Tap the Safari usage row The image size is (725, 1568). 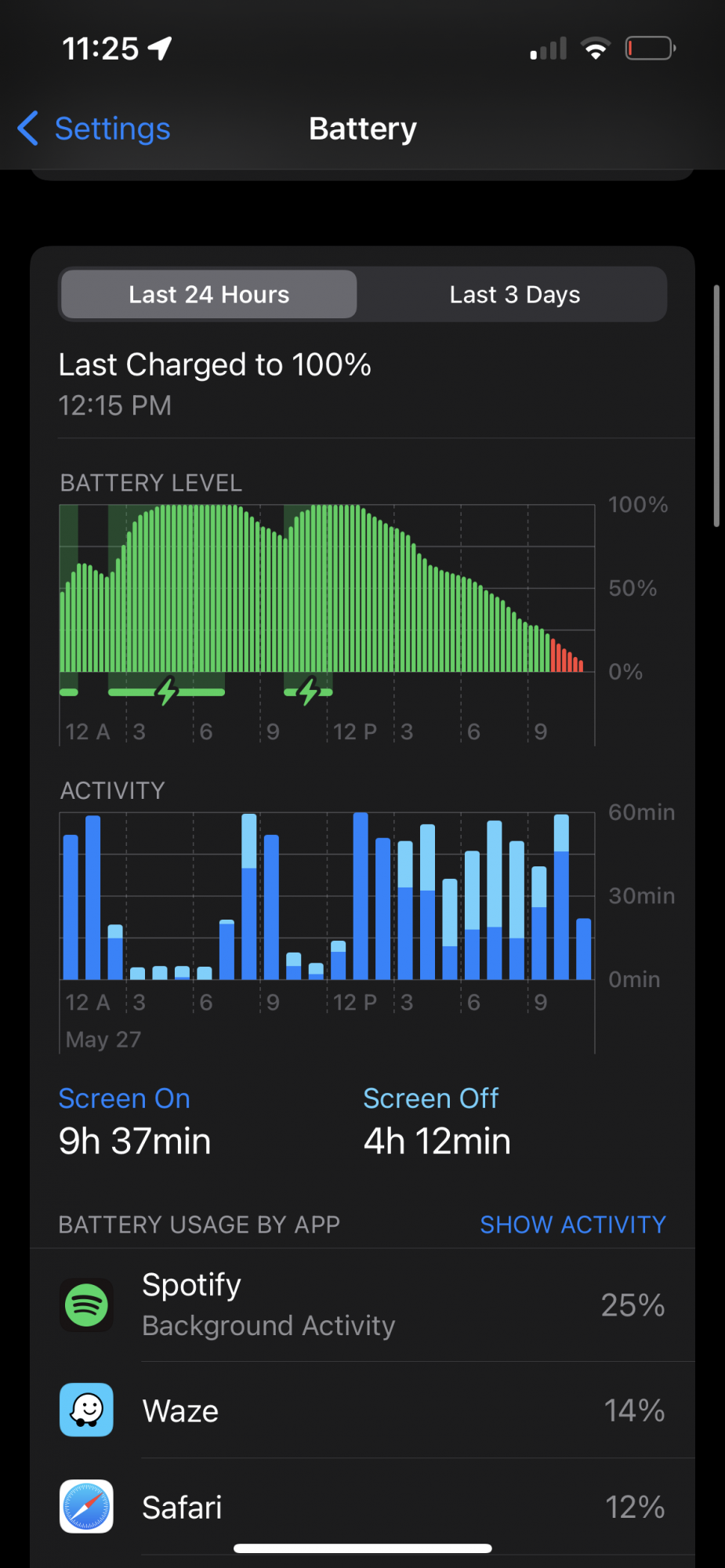(x=362, y=1507)
